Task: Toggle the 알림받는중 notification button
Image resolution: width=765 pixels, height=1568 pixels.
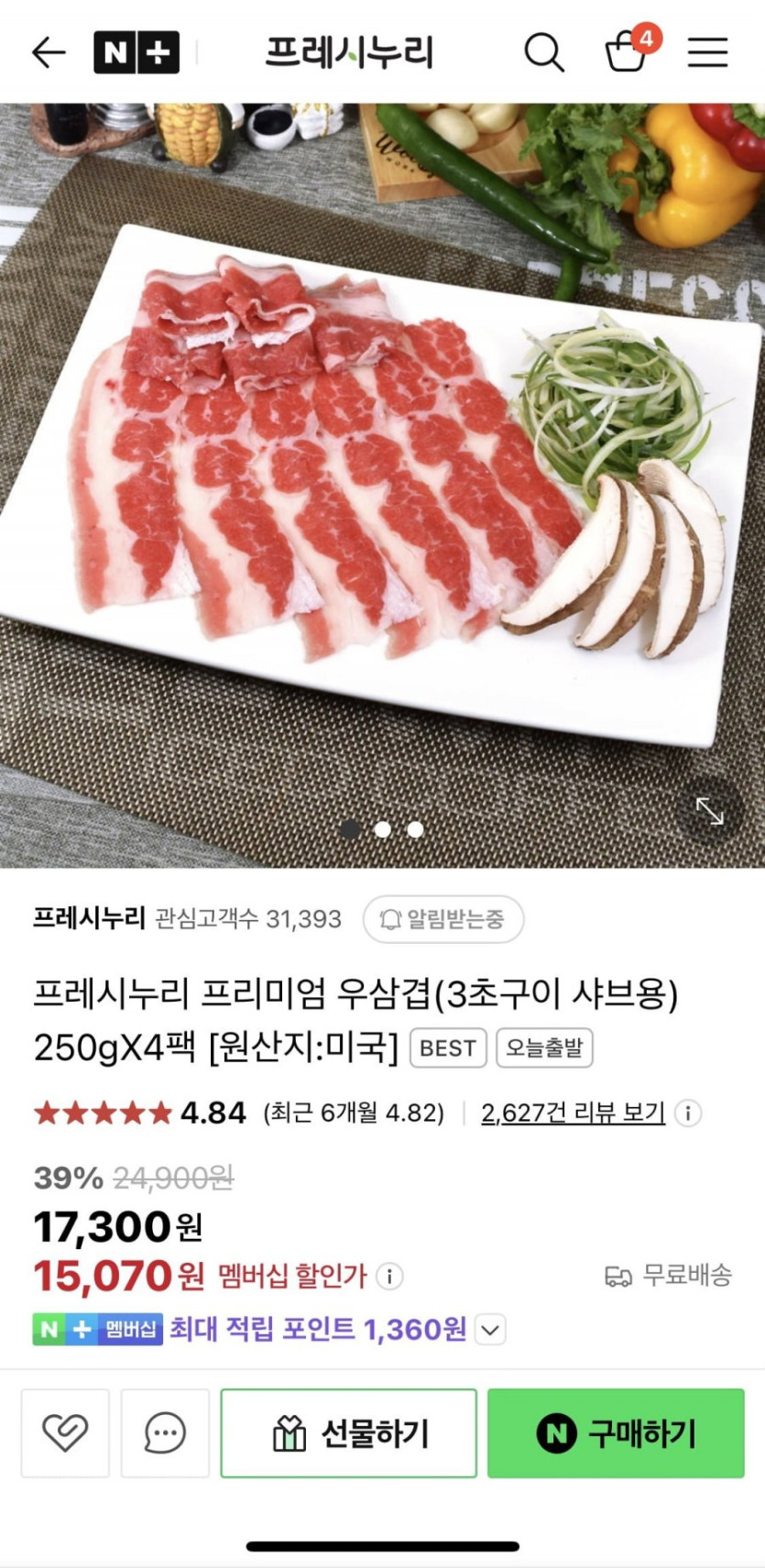Action: tap(443, 919)
